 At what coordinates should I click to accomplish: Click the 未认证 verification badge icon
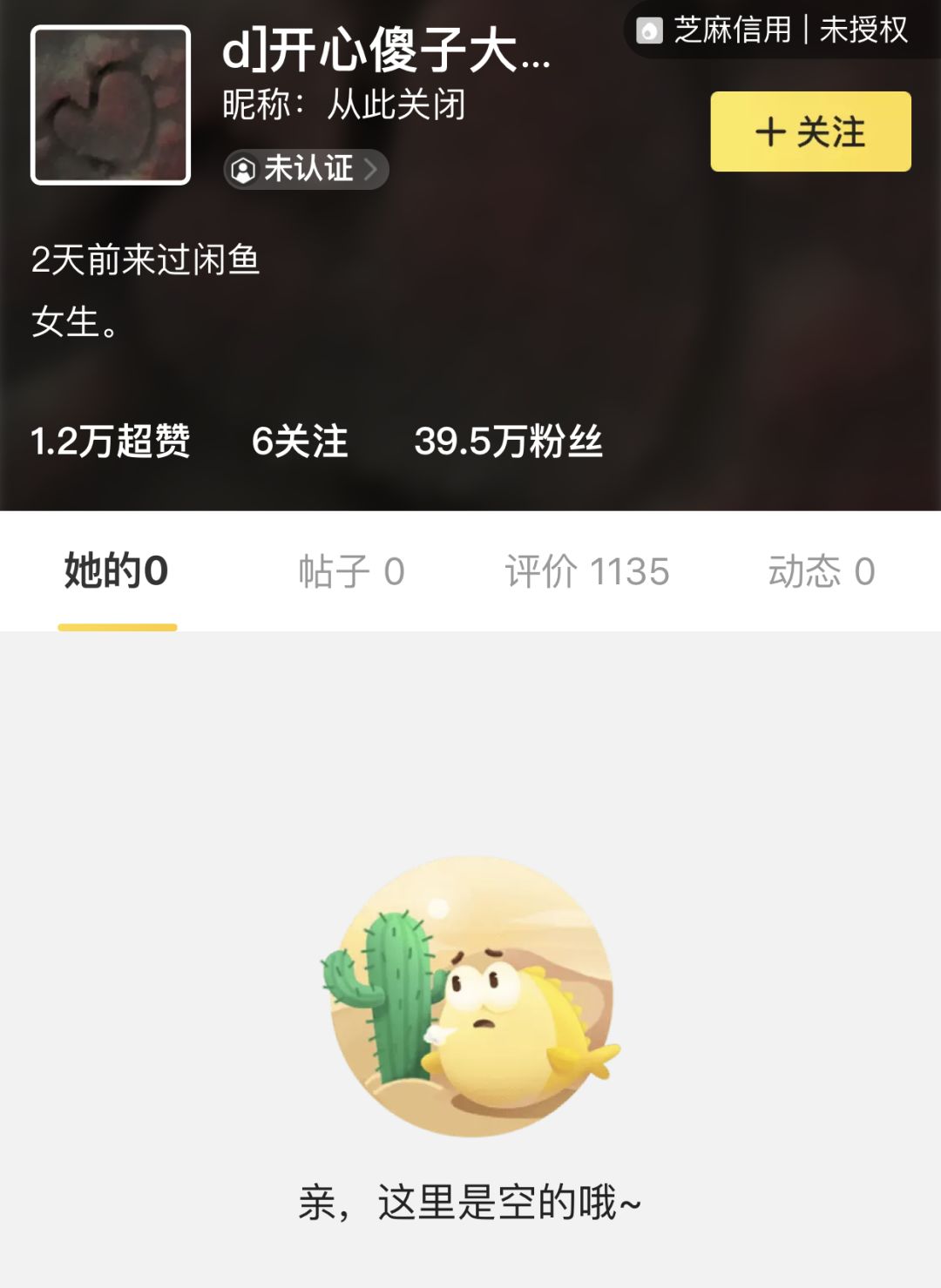click(x=245, y=170)
